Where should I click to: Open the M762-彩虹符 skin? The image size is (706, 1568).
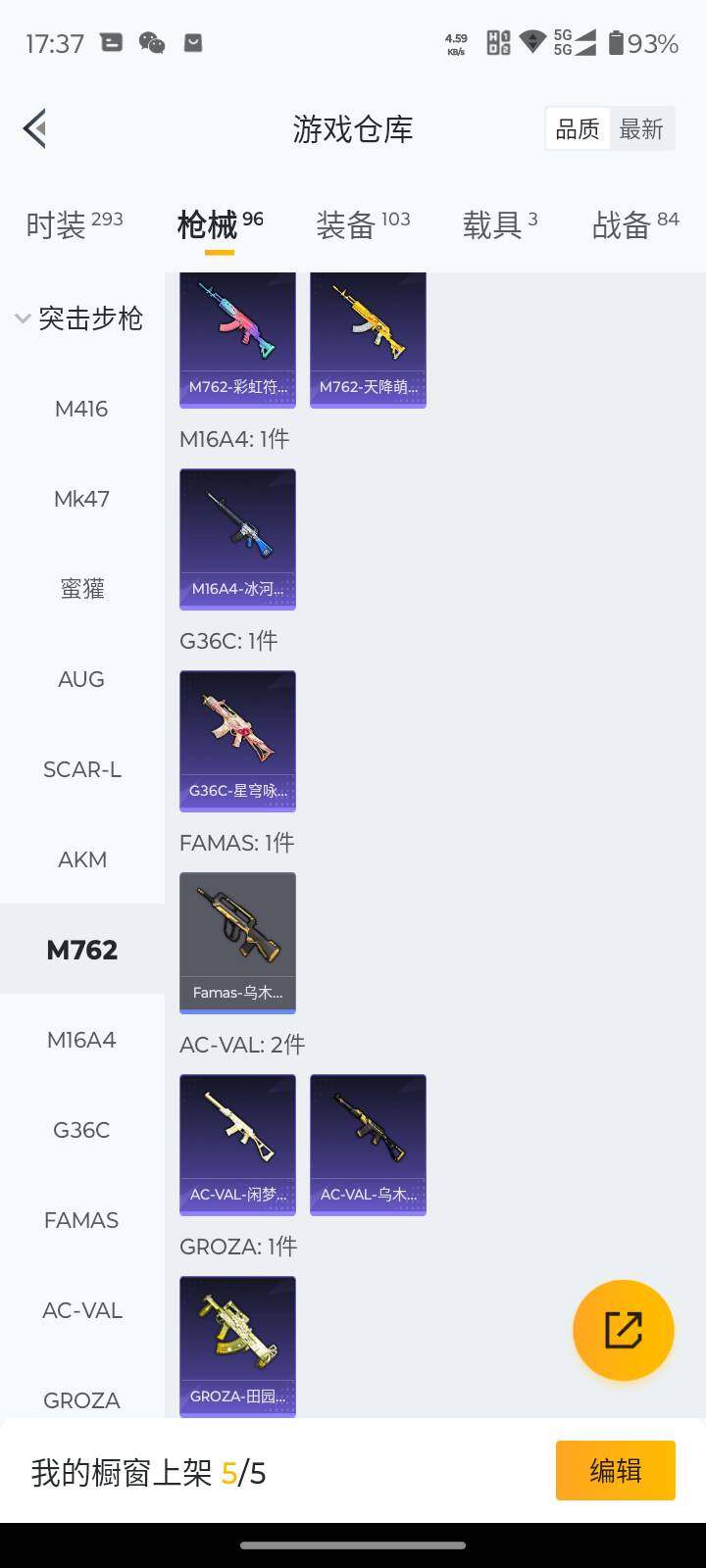point(237,338)
